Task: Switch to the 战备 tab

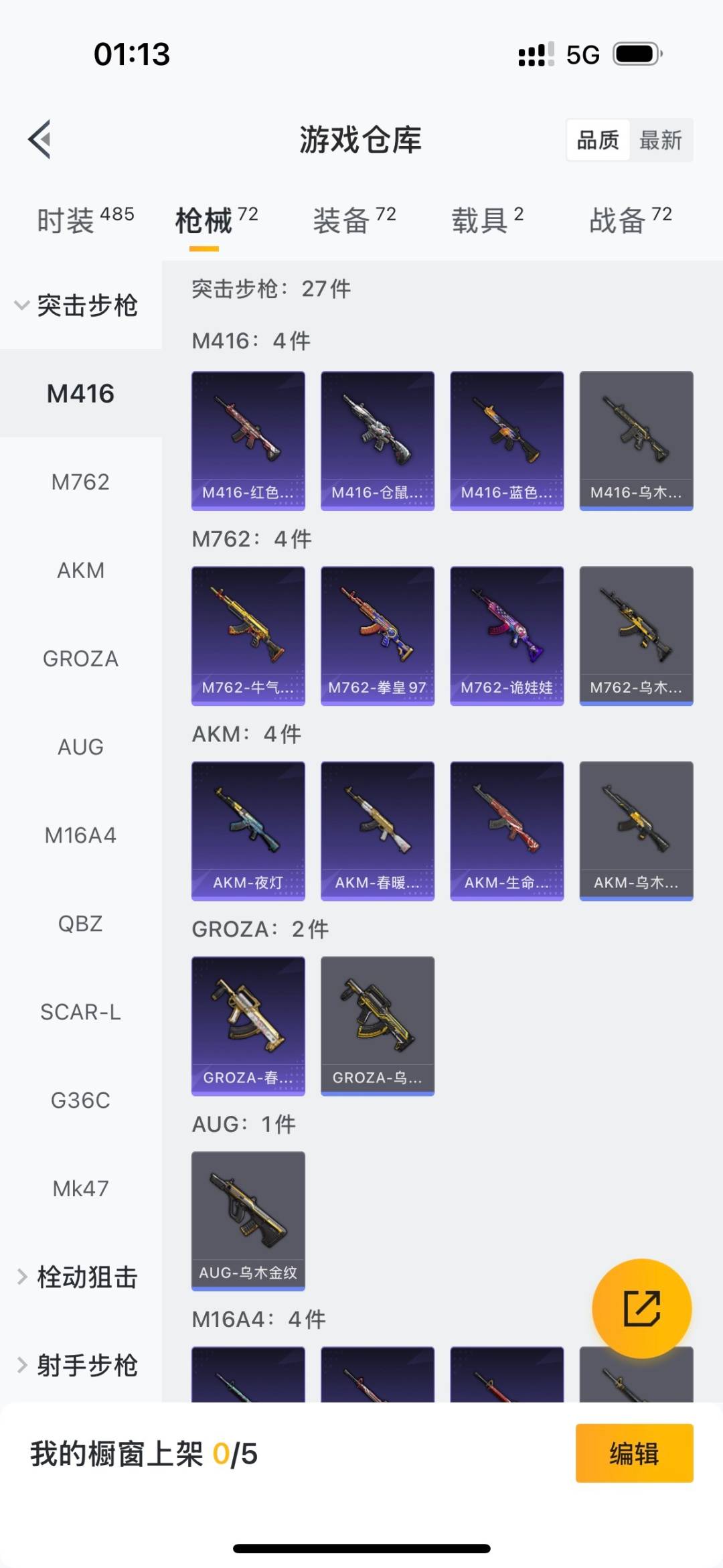Action: tap(630, 220)
